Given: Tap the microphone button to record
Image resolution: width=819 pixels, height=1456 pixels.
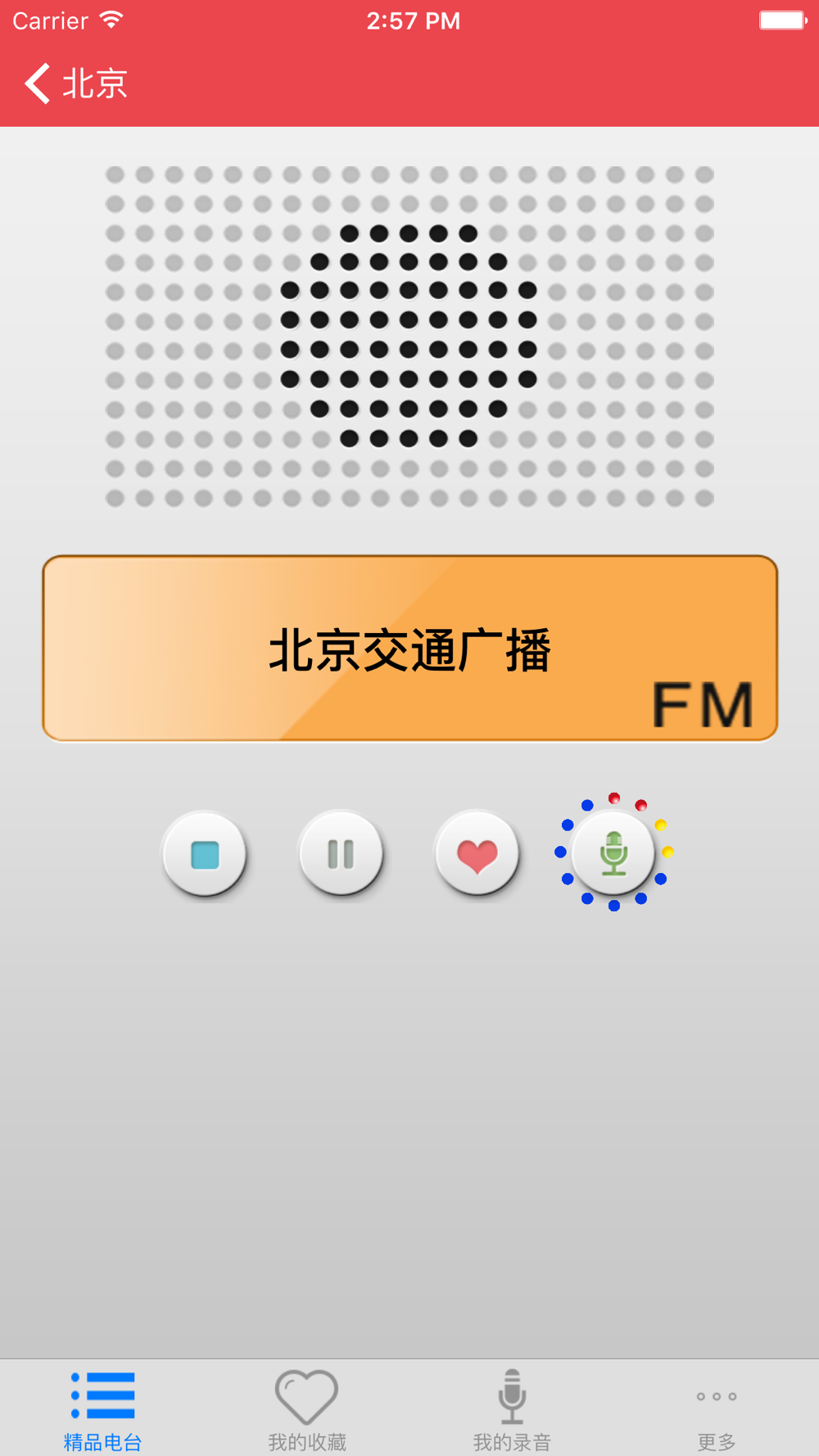Looking at the screenshot, I should point(613,852).
